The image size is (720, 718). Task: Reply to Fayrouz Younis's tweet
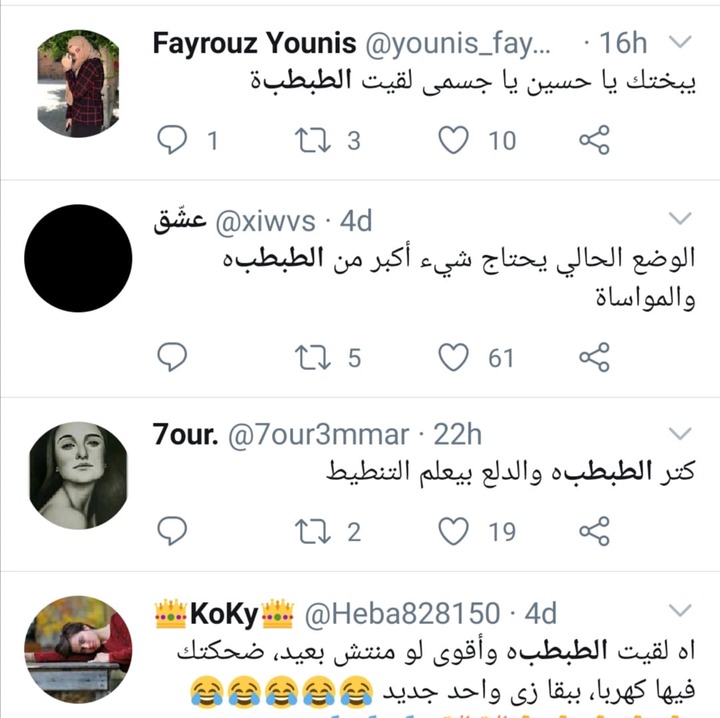[174, 140]
